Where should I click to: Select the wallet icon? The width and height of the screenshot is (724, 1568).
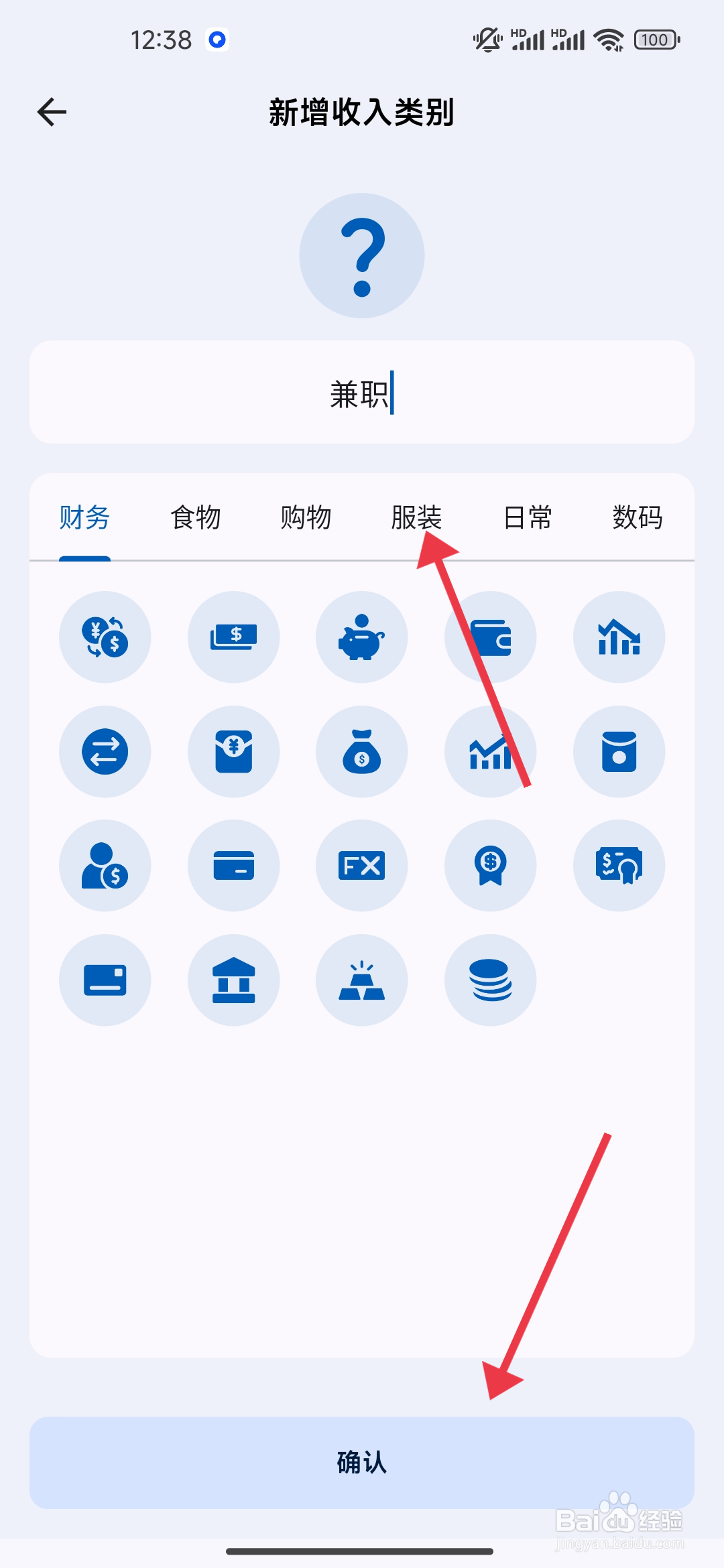pyautogui.click(x=491, y=637)
